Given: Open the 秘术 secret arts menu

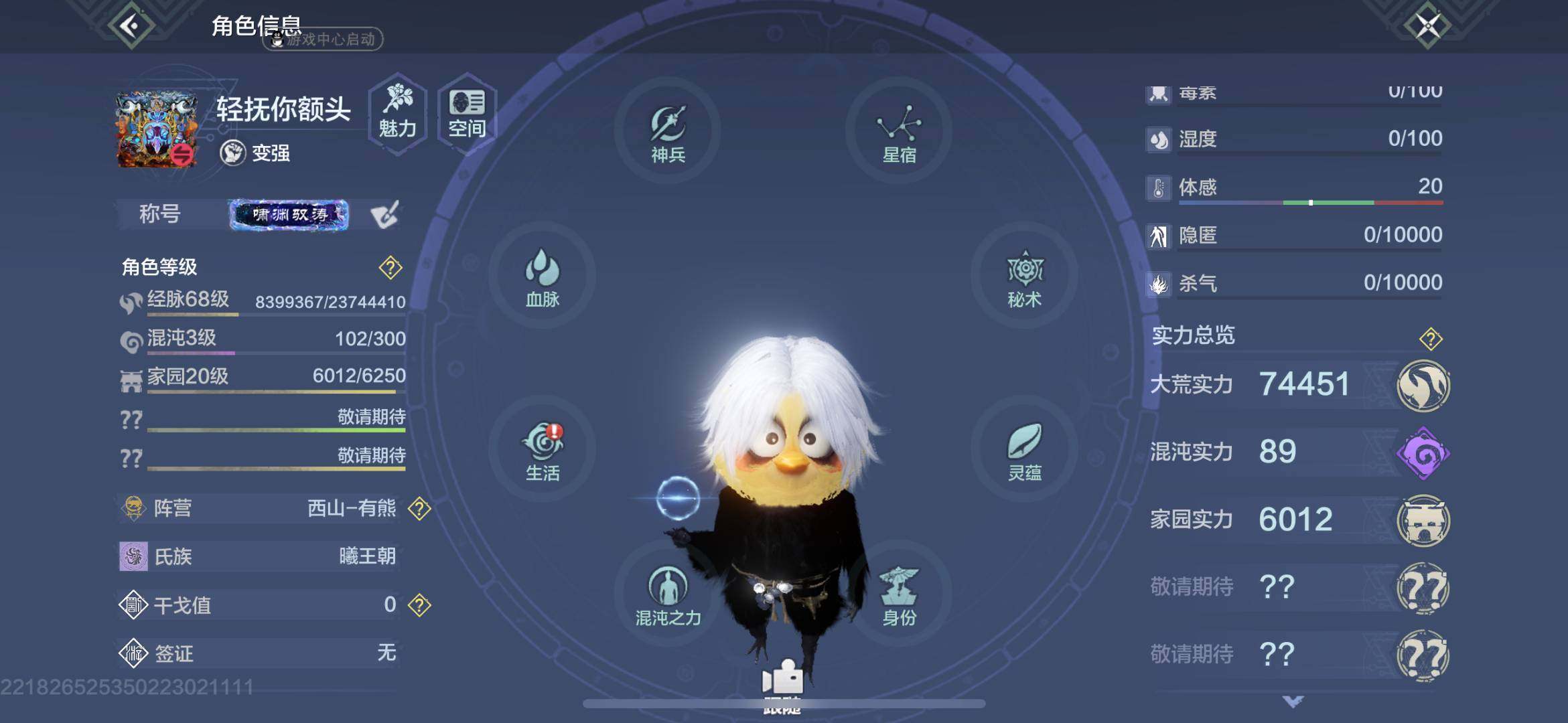Looking at the screenshot, I should click(x=1024, y=276).
